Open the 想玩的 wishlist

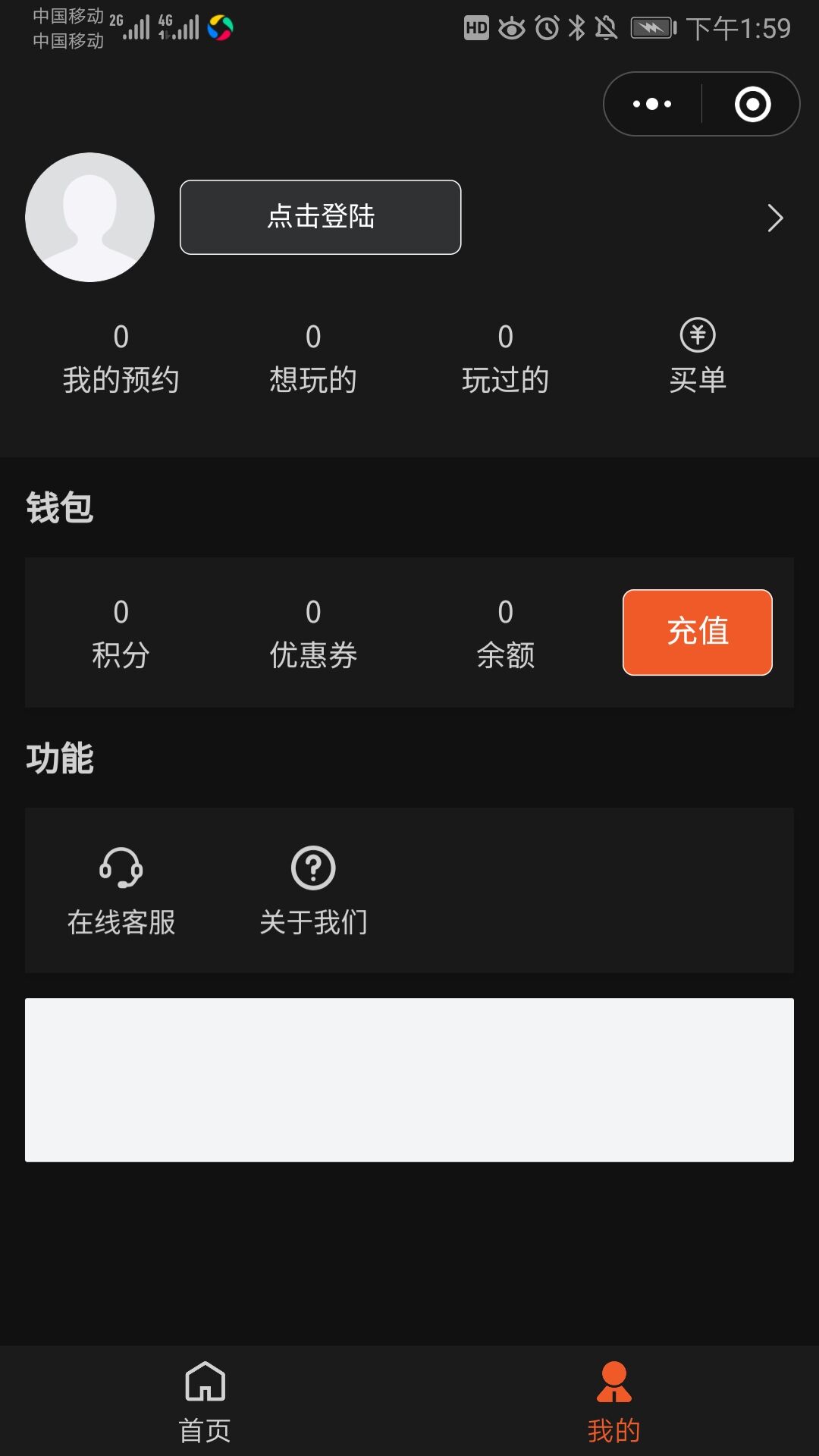click(313, 359)
